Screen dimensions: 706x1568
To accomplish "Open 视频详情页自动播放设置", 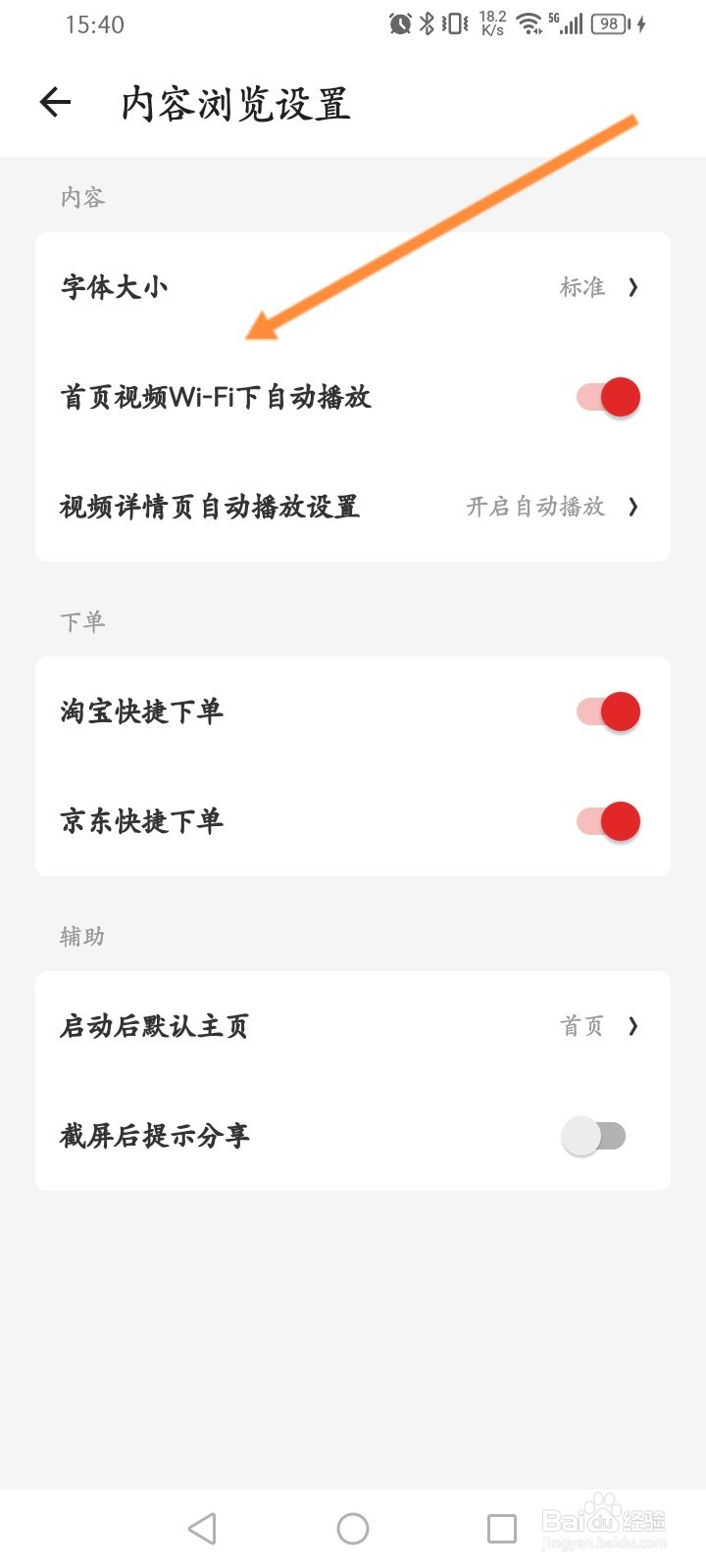I will [353, 507].
